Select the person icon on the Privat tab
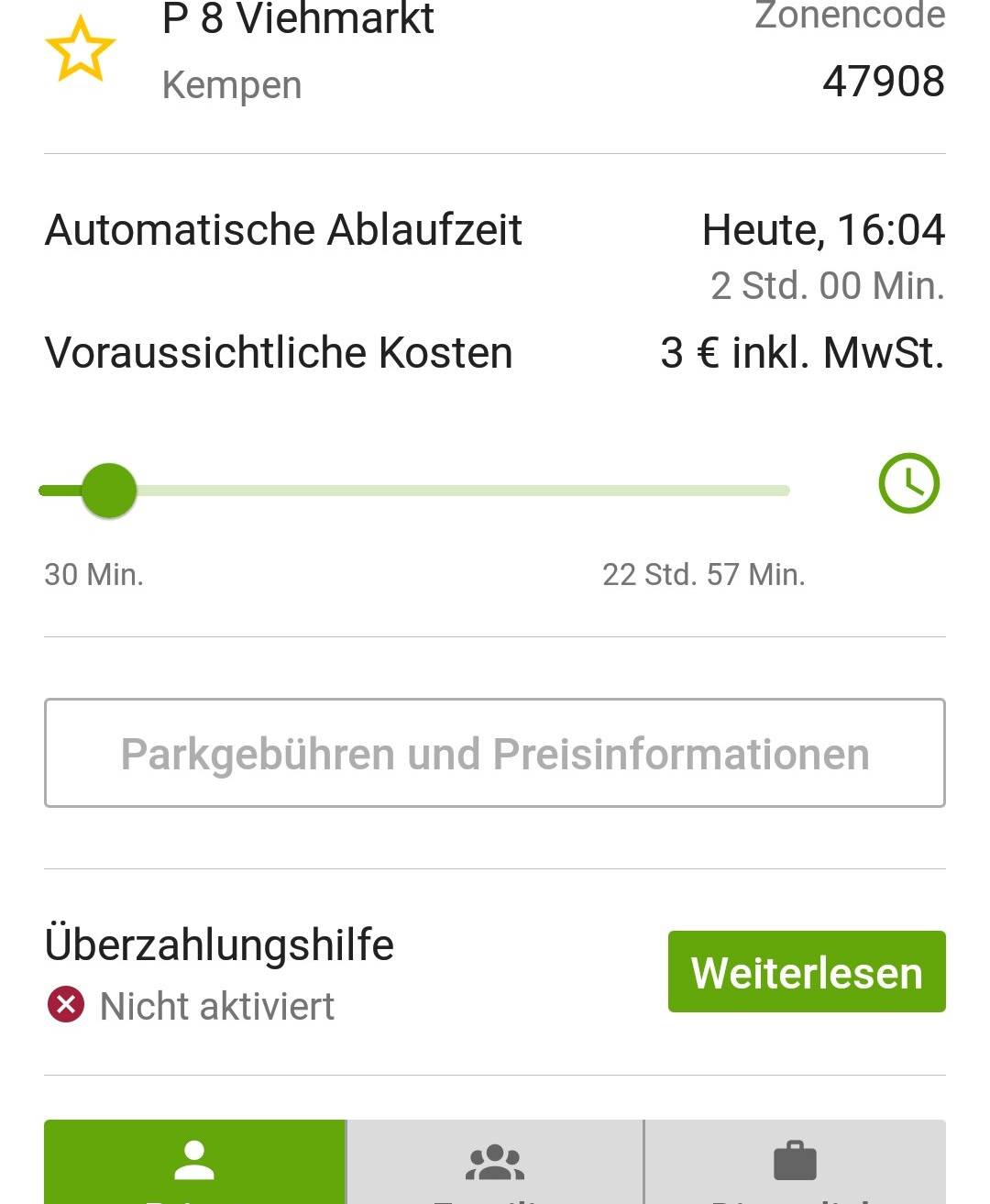Screen dimensions: 990x1204 pyautogui.click(x=193, y=1160)
